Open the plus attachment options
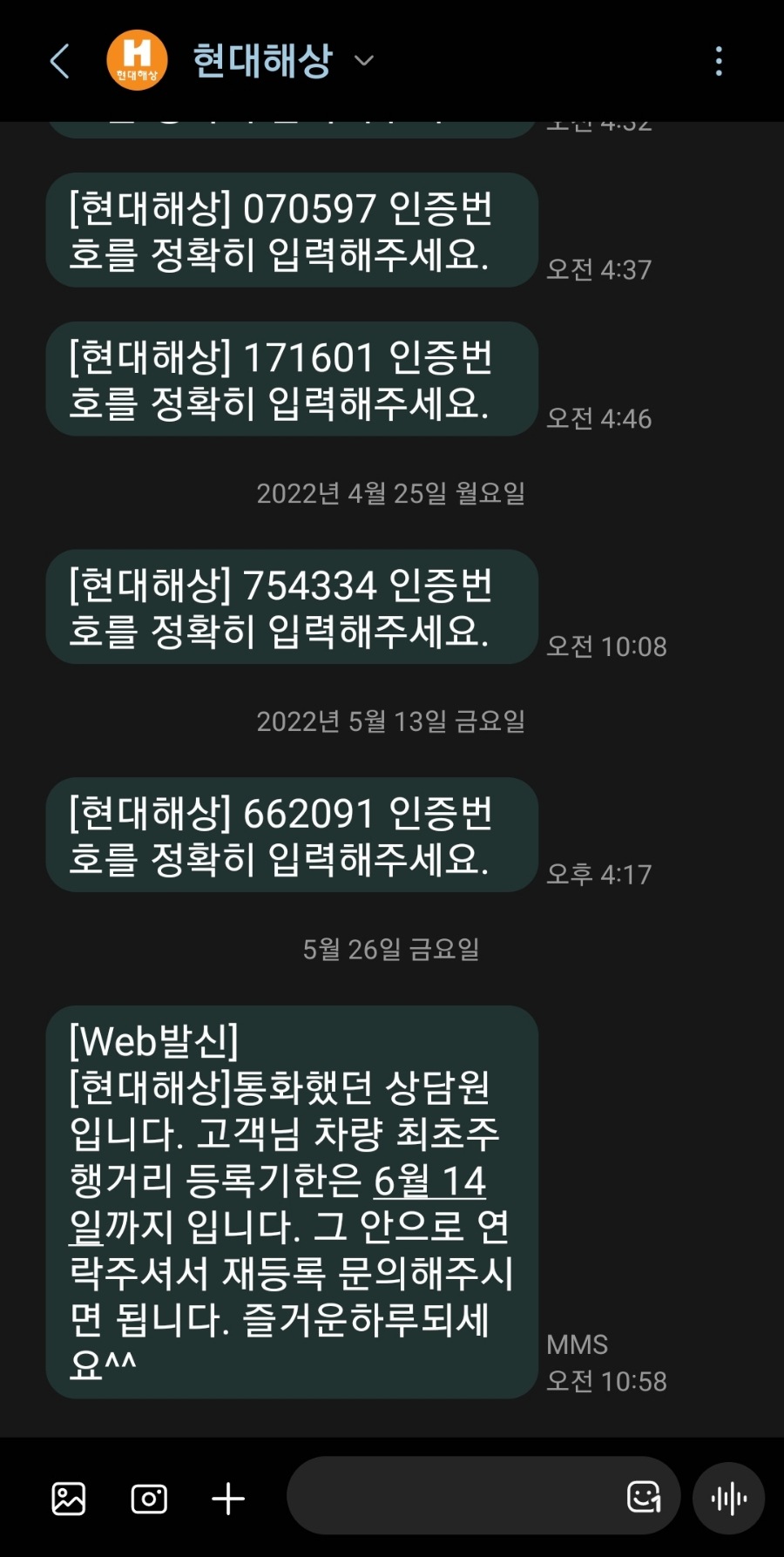The height and width of the screenshot is (1557, 784). click(x=228, y=1499)
